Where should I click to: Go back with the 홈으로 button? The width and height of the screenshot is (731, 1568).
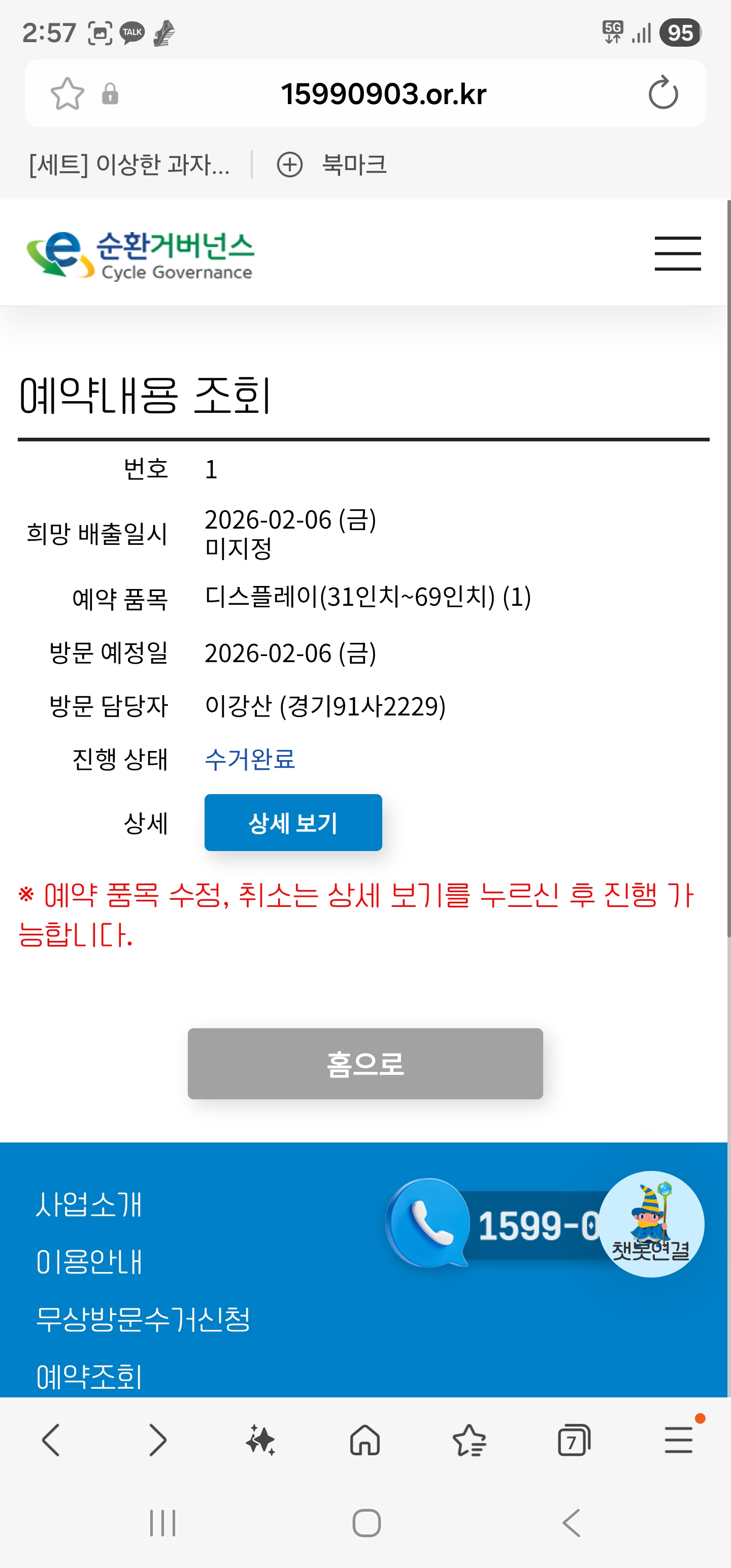[x=364, y=1063]
